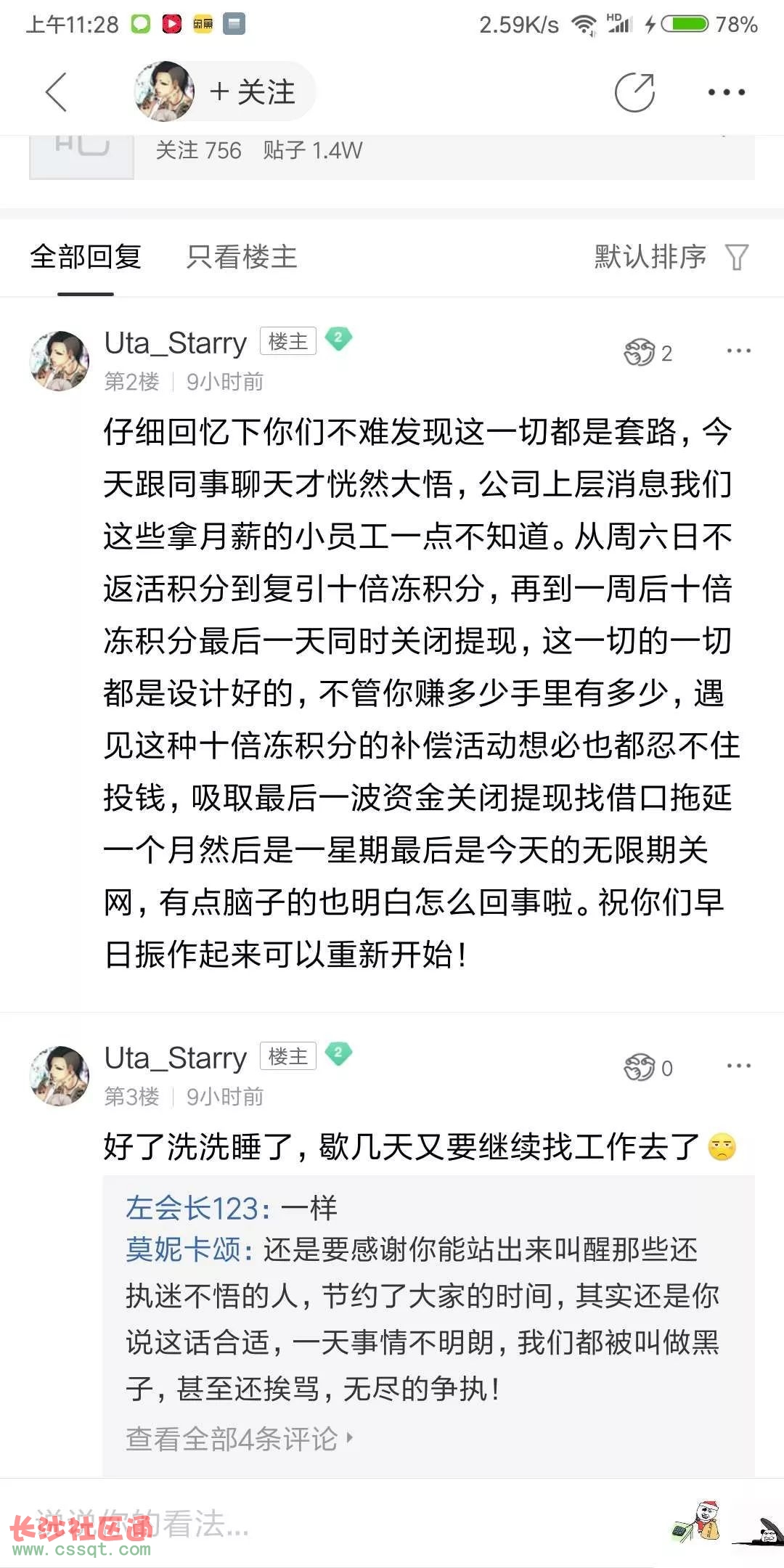Viewport: 784px width, 1568px height.
Task: Share this post via the share icon
Action: pos(634,92)
